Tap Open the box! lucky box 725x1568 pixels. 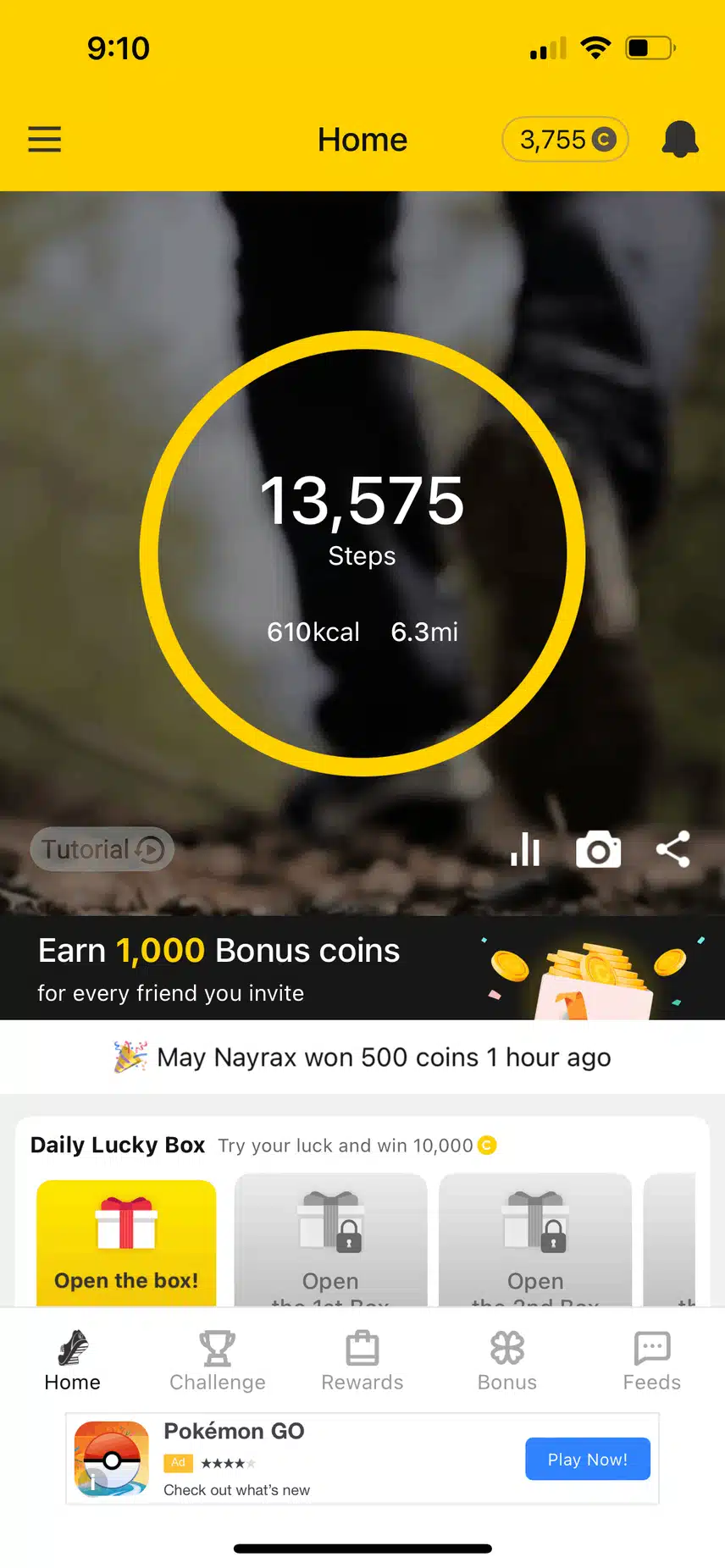coord(126,1242)
